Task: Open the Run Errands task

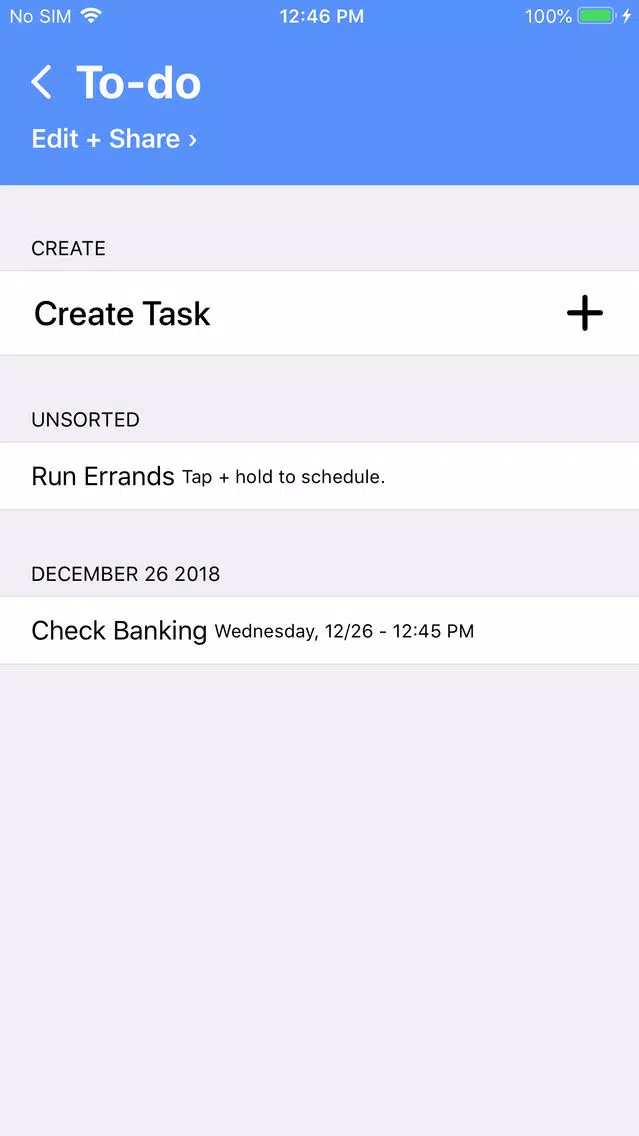Action: (x=320, y=476)
